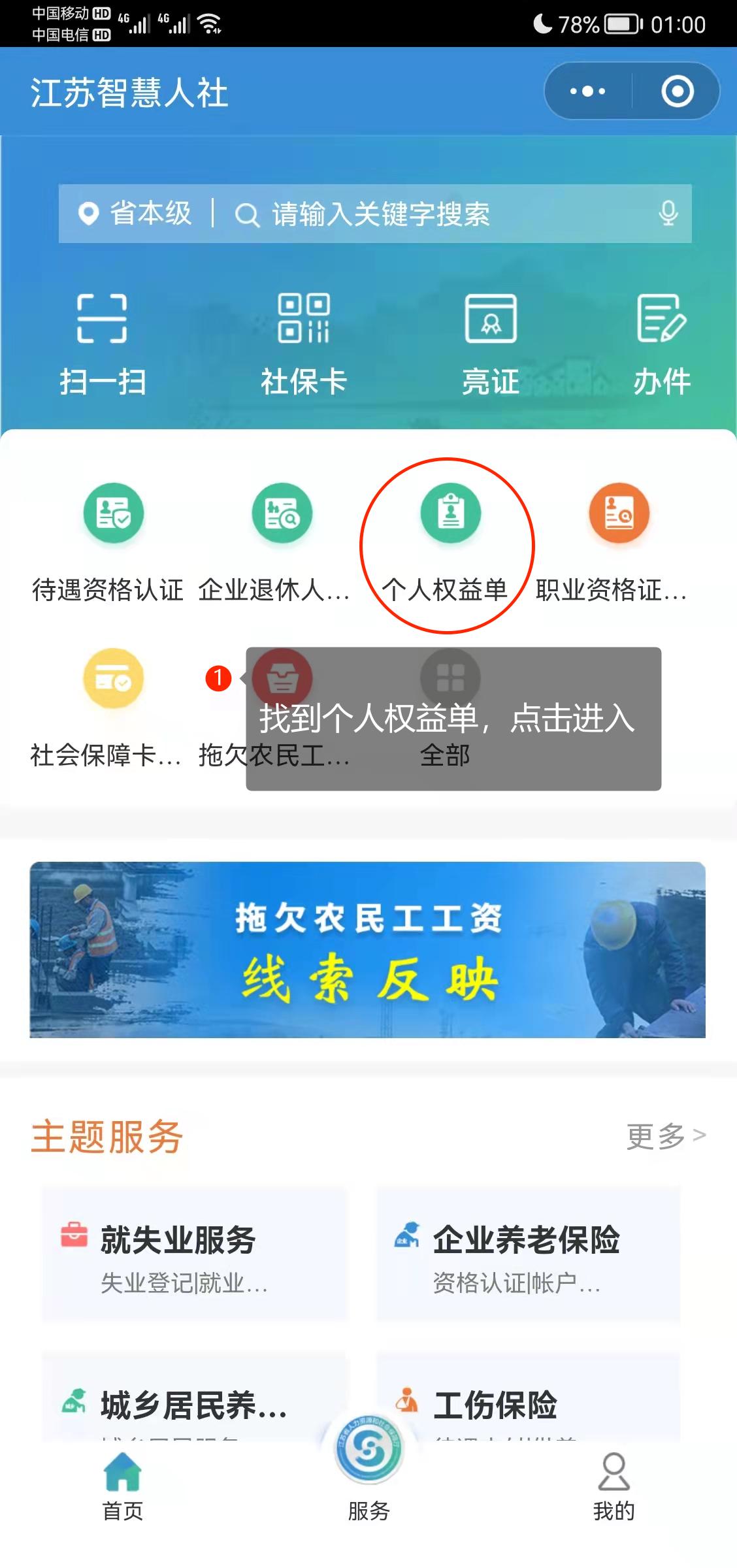Open 企业退休人 service

pos(282,542)
